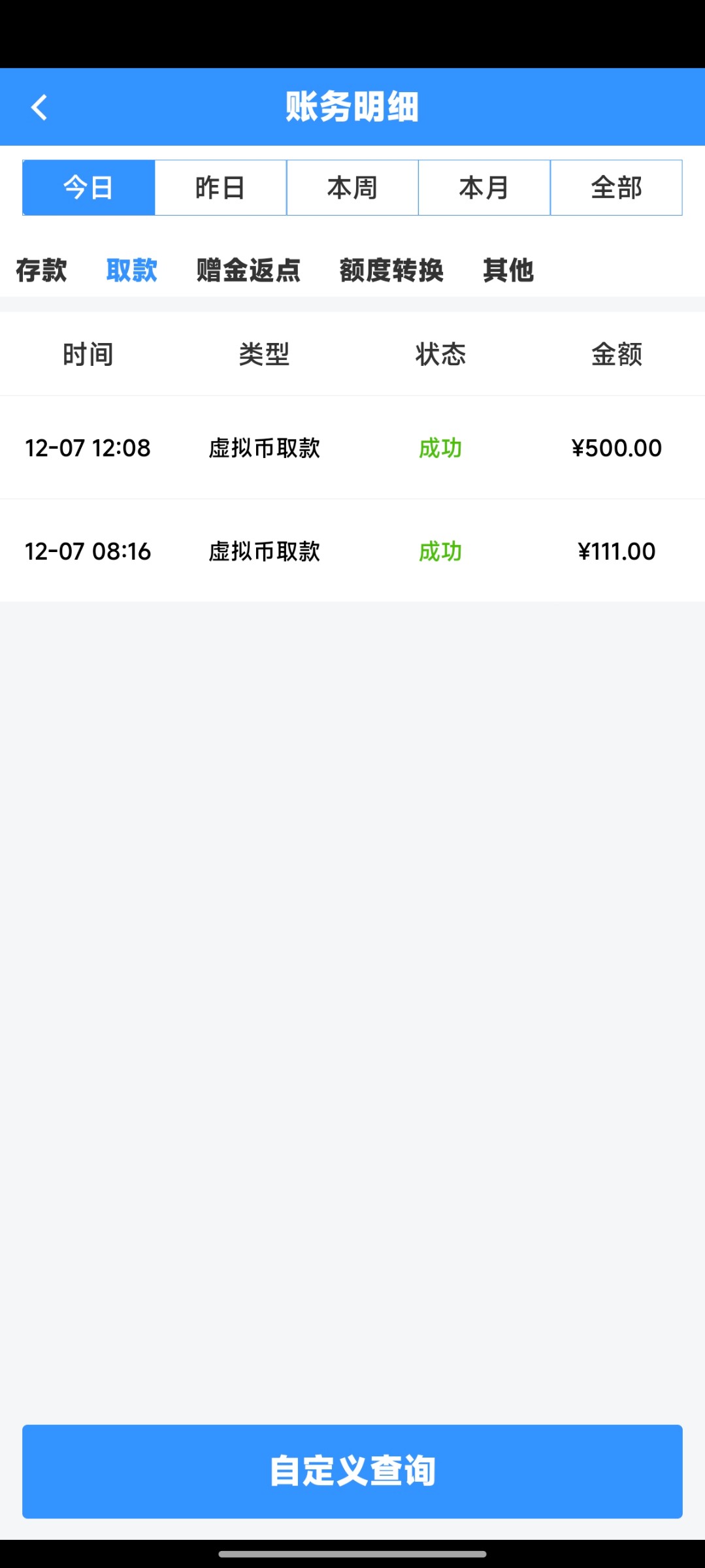Open the 存款 category tab
Viewport: 705px width, 1568px height.
41,270
